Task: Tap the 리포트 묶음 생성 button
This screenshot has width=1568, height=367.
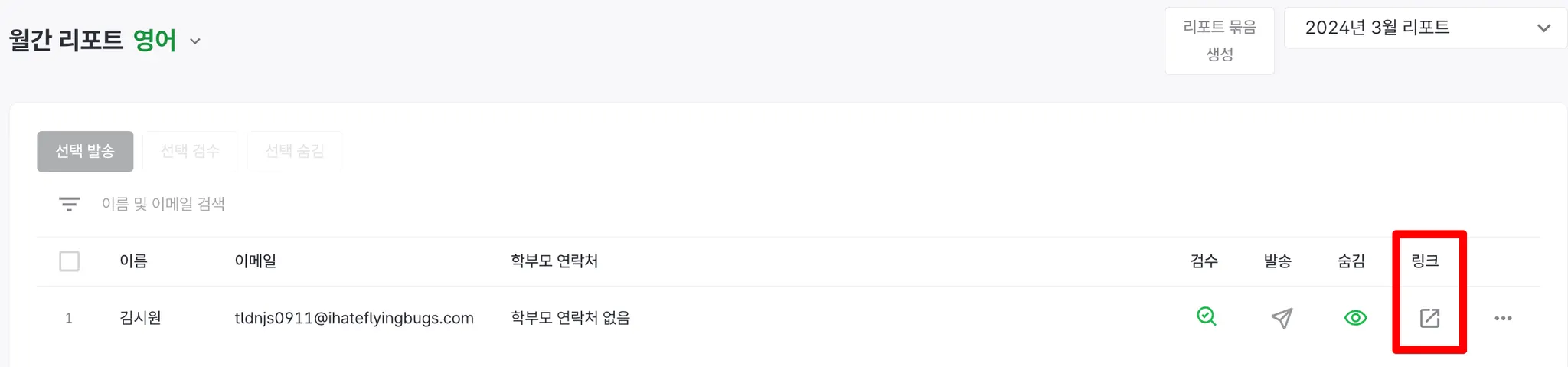Action: [1219, 41]
